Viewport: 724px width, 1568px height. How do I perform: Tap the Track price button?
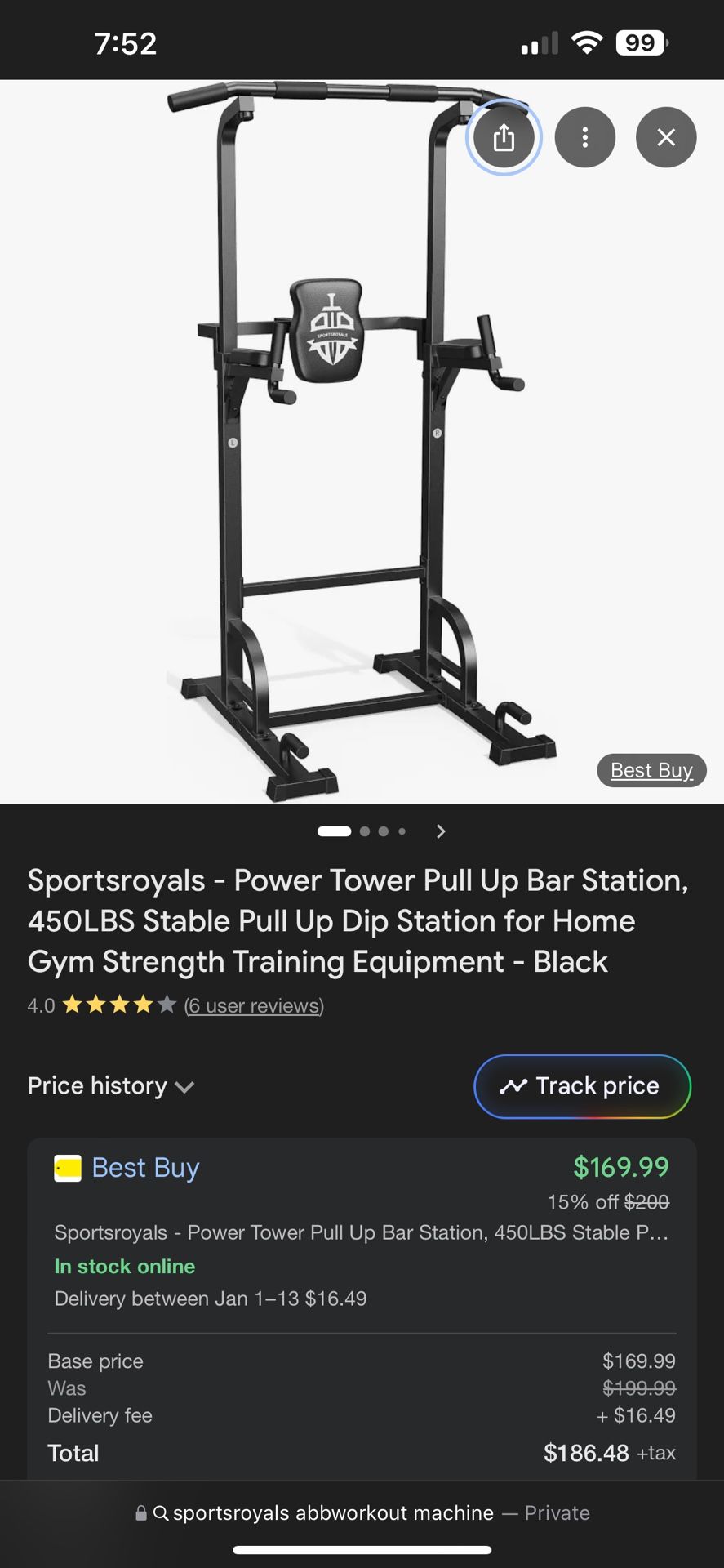pyautogui.click(x=581, y=1085)
